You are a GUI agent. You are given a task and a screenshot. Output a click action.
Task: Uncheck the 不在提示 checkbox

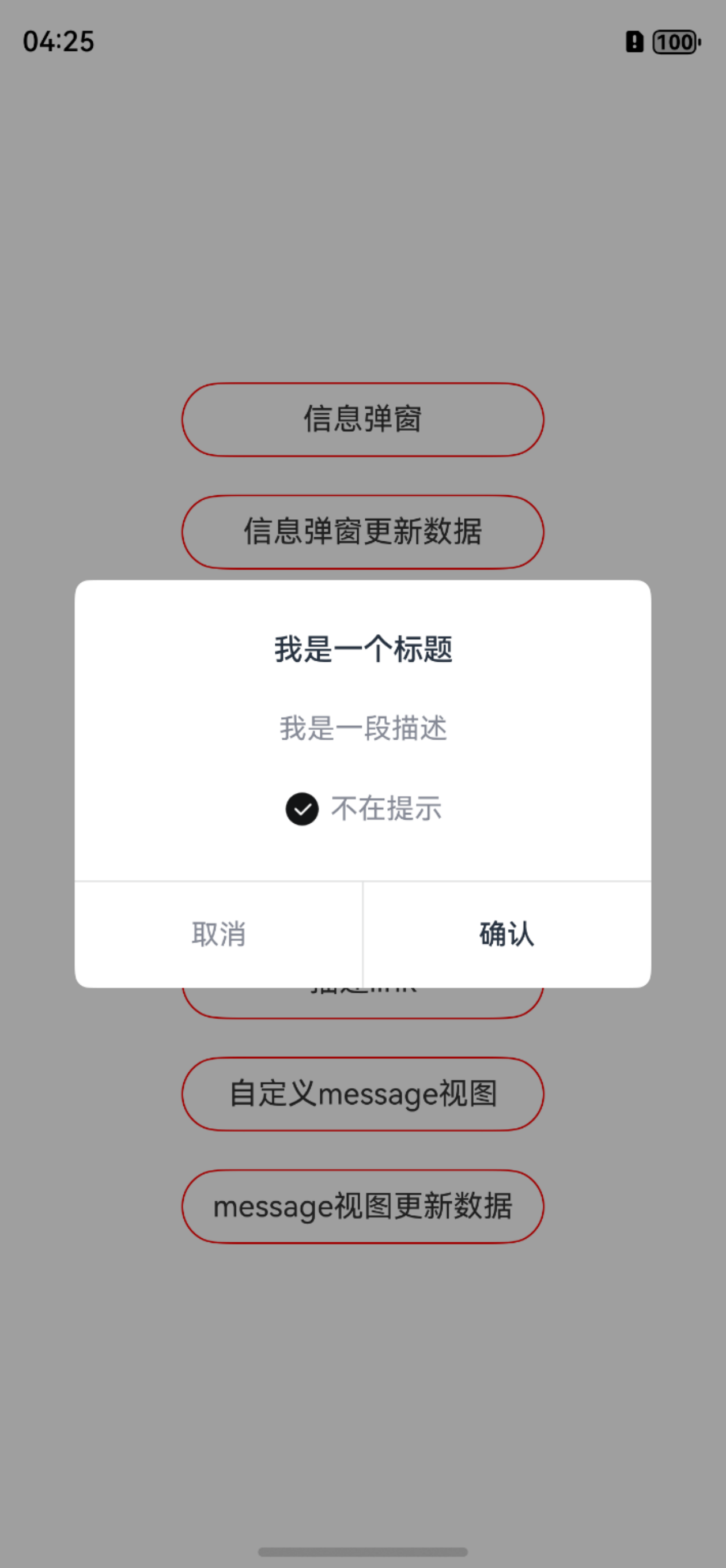302,809
